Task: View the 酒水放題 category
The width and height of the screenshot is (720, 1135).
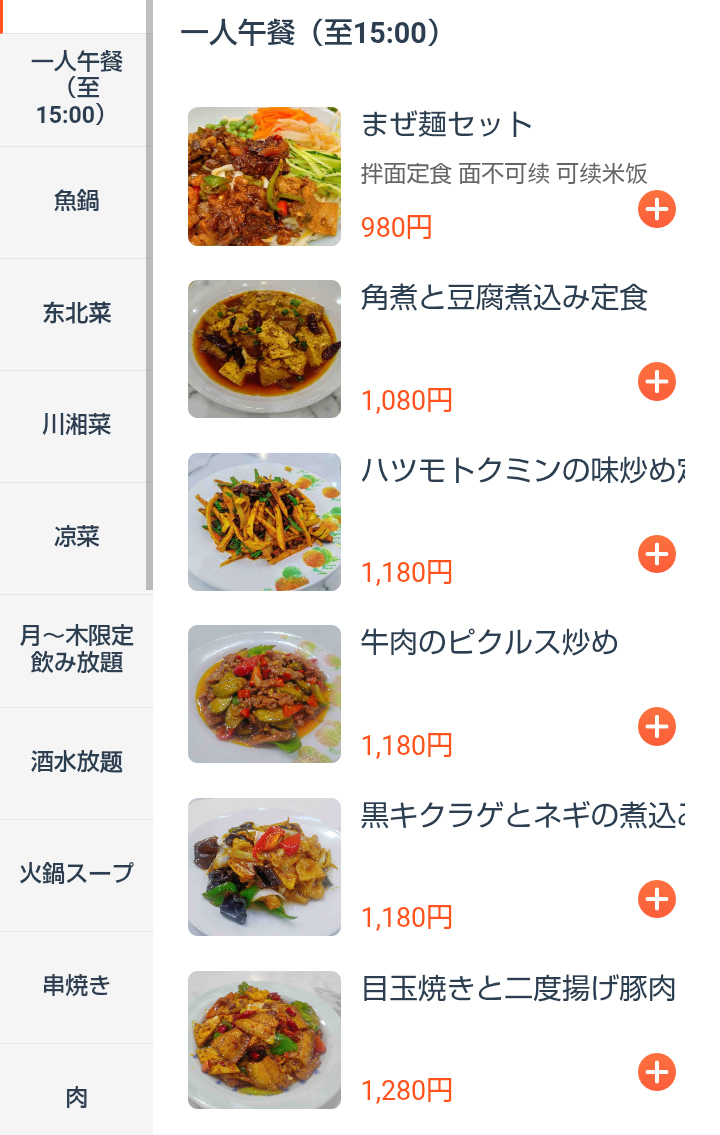Action: click(x=76, y=763)
